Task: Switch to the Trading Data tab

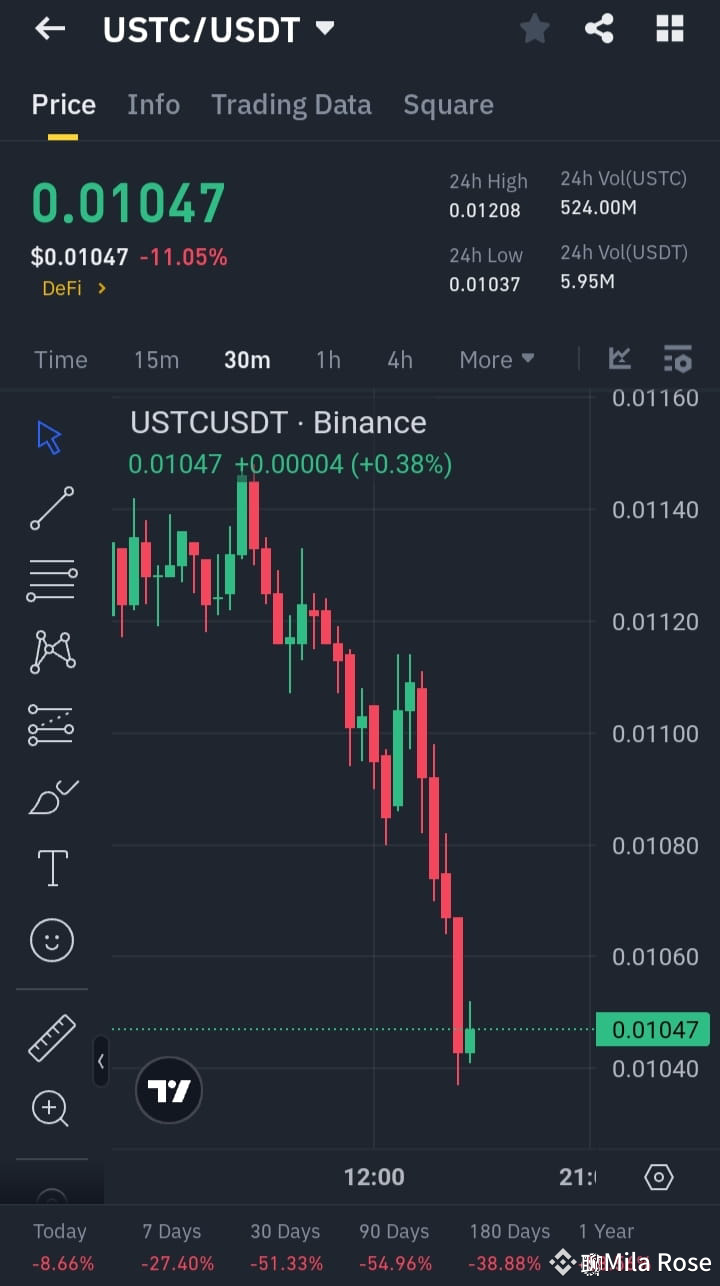Action: coord(291,104)
